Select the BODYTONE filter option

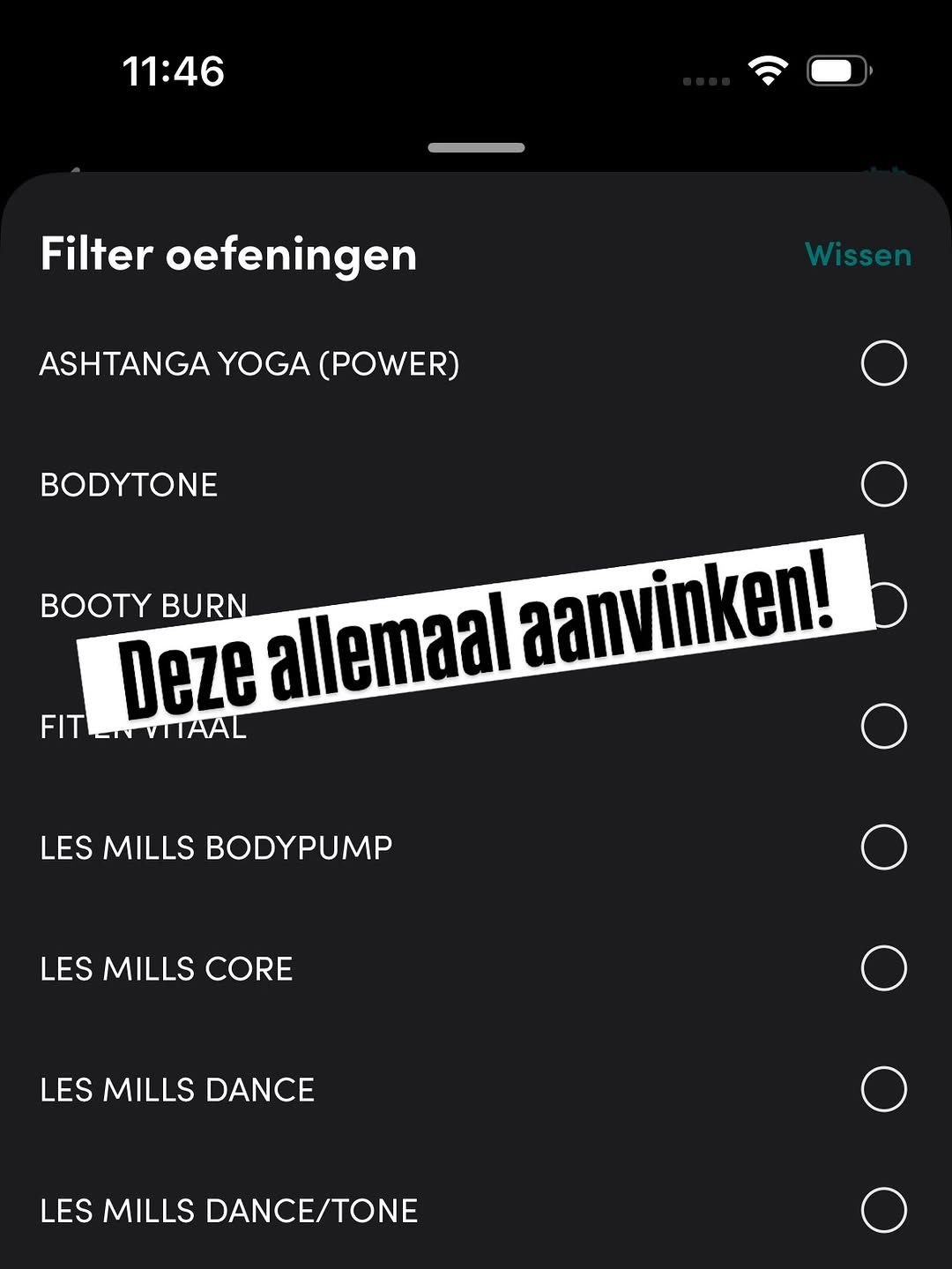point(883,484)
